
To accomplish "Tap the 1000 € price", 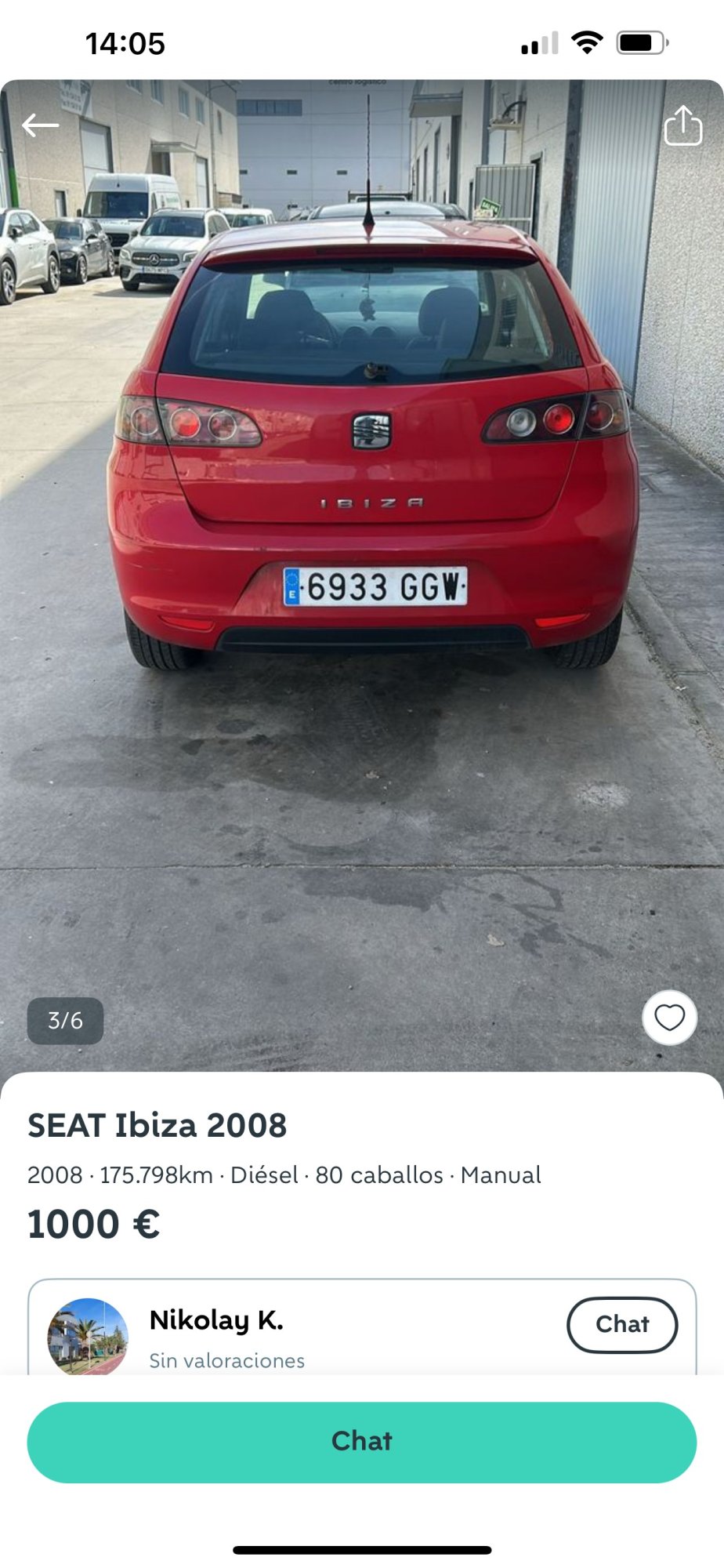I will (x=93, y=1223).
